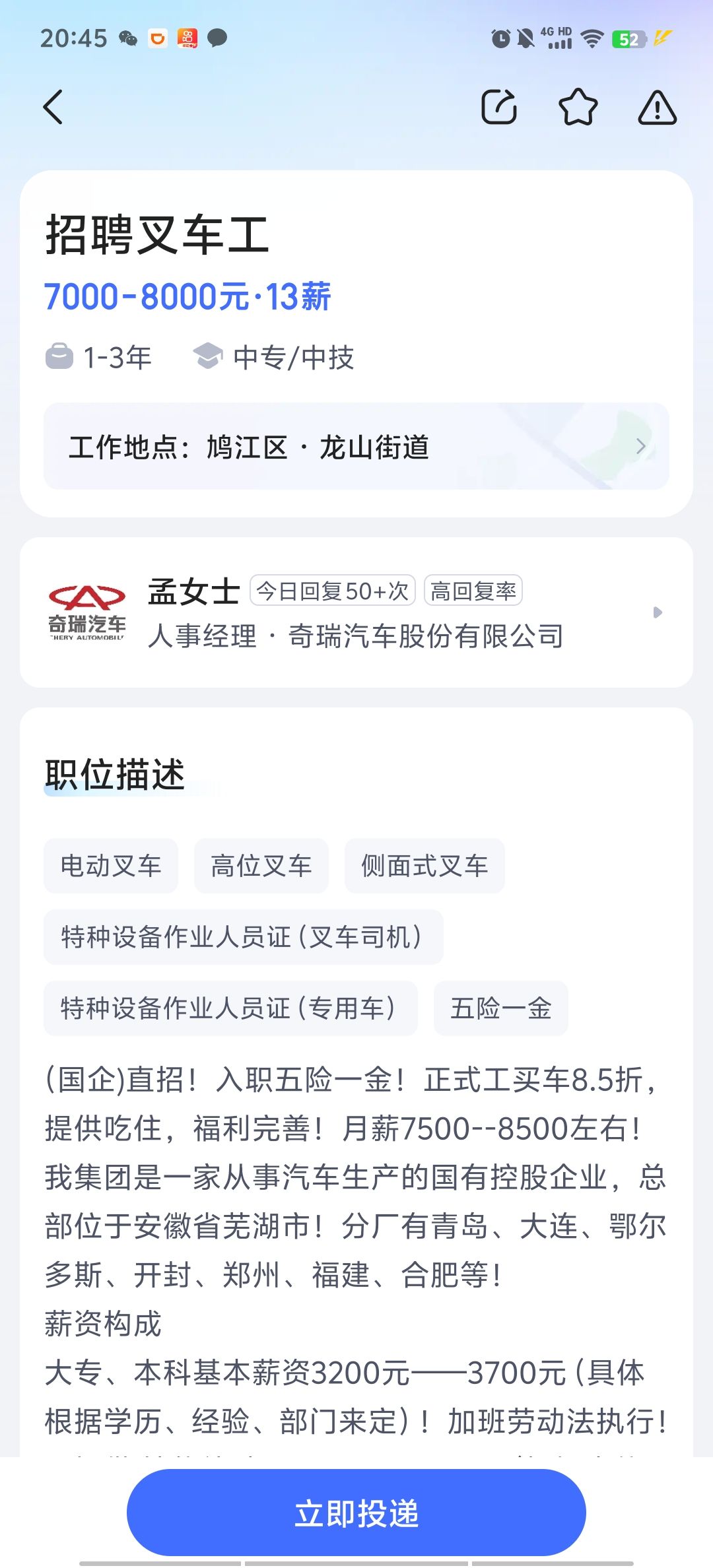Open recruiter 孟女士's profile card
This screenshot has height=1568, width=713.
[356, 612]
